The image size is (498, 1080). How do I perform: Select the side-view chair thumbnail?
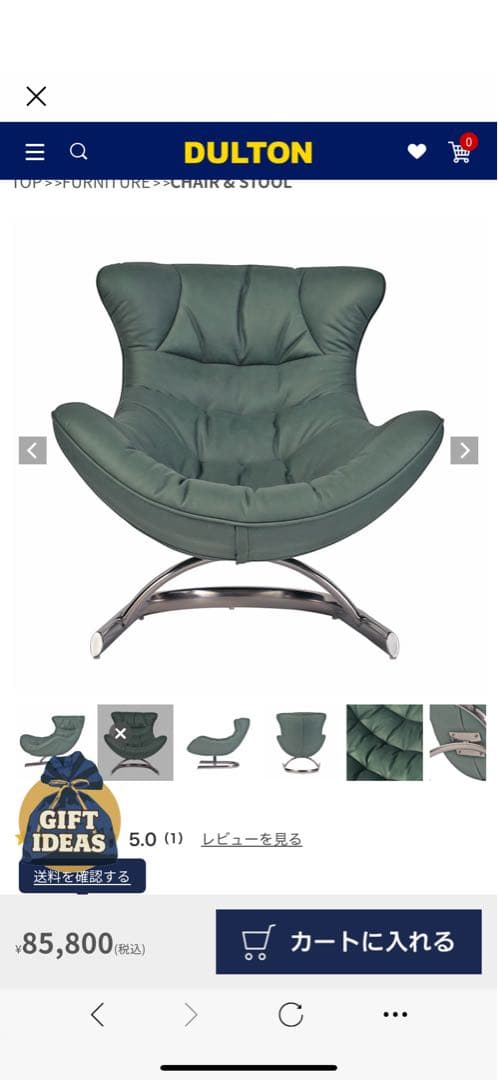(218, 742)
